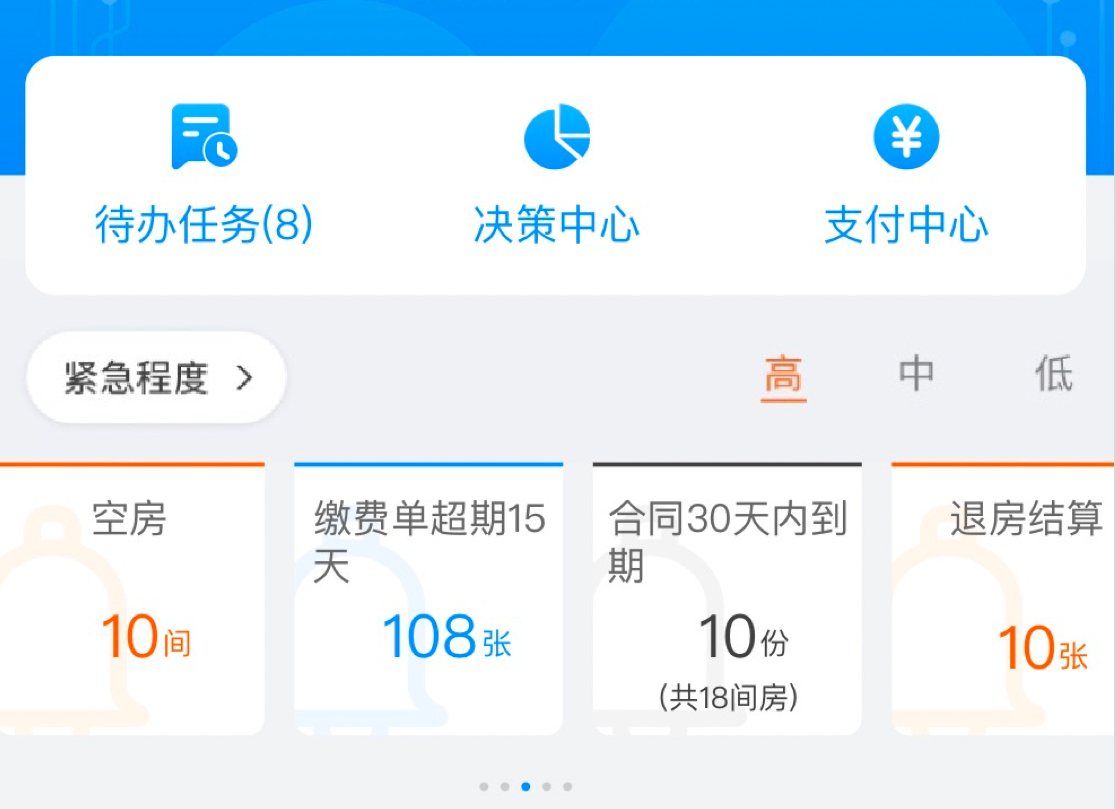View the 合同30天内到期 contracts card
1116x809 pixels.
(x=727, y=600)
